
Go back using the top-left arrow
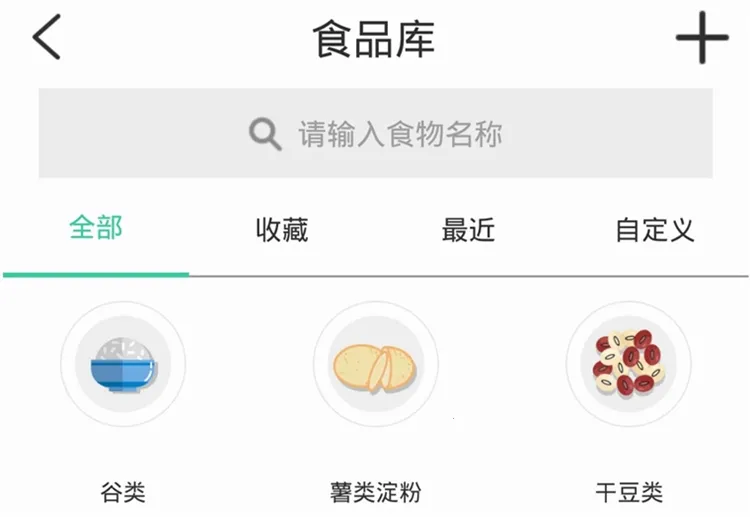point(47,38)
